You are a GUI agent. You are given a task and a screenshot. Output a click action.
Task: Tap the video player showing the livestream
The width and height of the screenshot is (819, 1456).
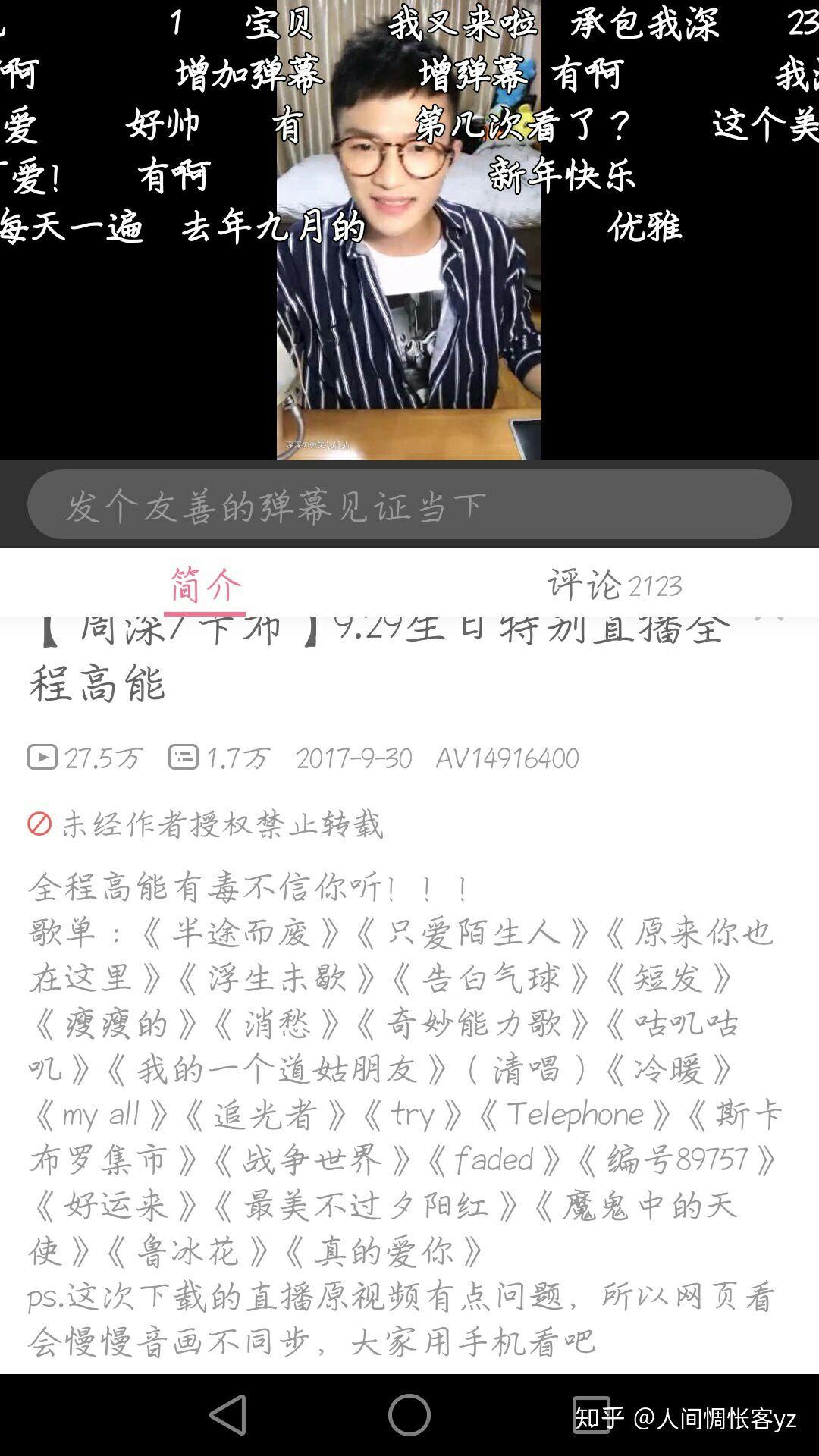click(x=409, y=230)
